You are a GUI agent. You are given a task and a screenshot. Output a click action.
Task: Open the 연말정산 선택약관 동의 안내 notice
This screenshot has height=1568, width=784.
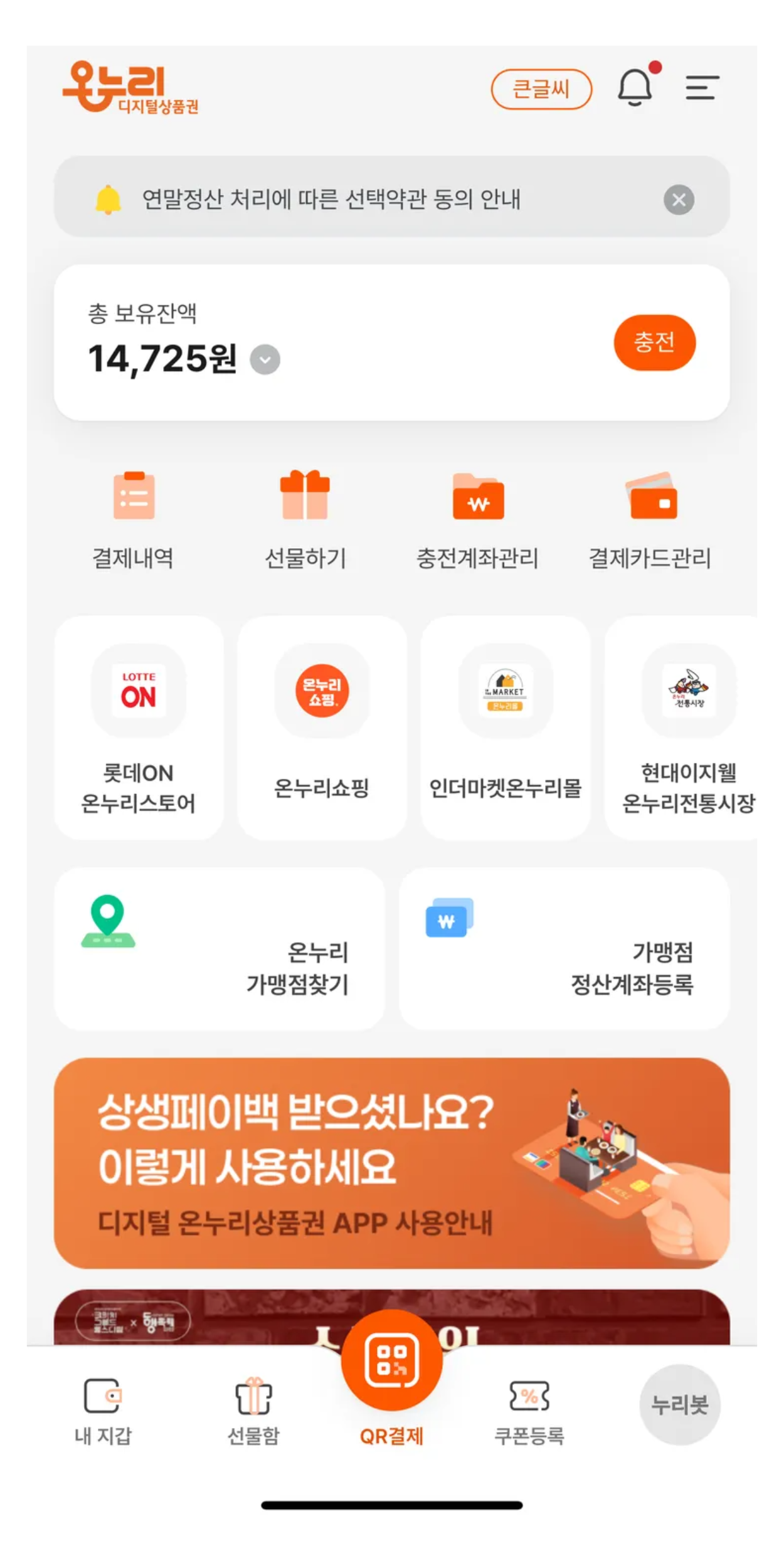point(332,199)
